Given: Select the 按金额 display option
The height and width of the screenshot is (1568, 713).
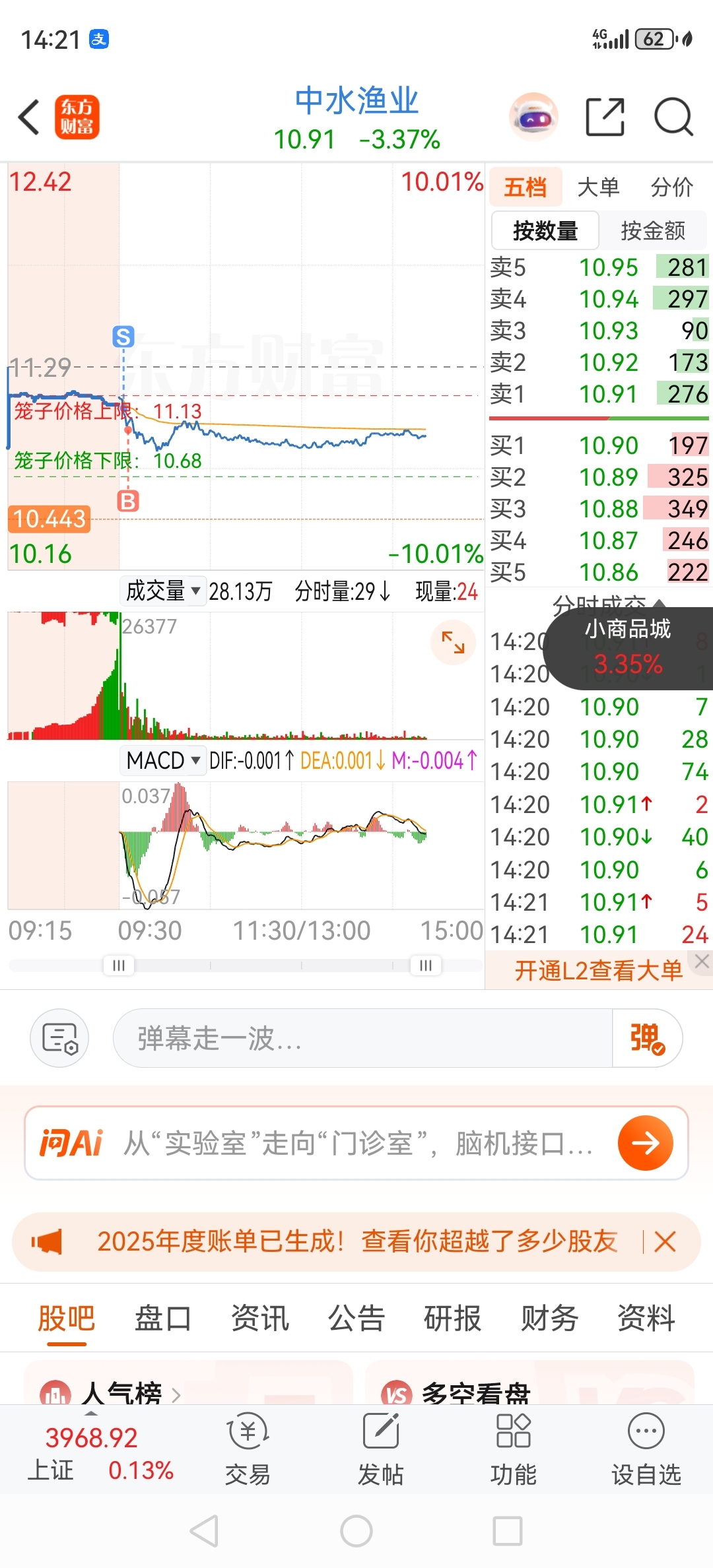Looking at the screenshot, I should click(x=652, y=231).
